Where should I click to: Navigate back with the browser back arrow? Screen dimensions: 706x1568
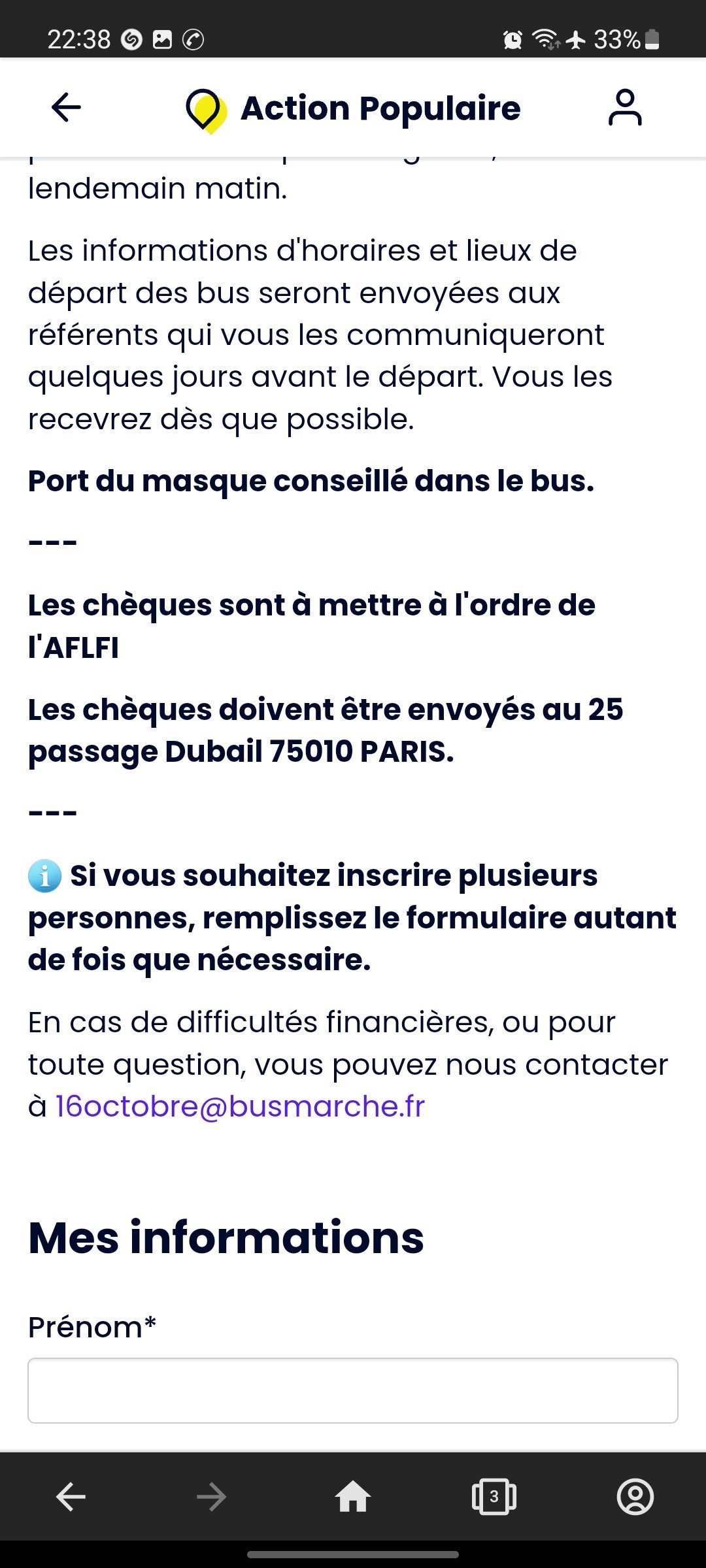(x=71, y=1497)
